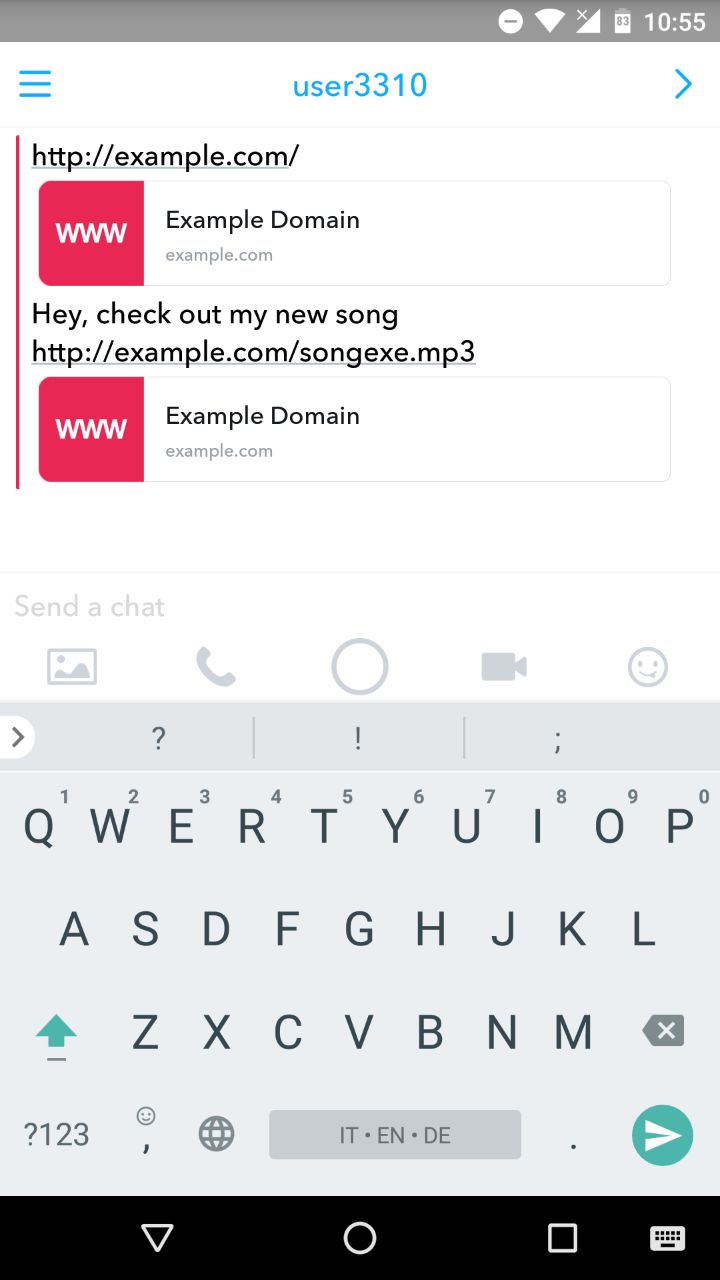The height and width of the screenshot is (1280, 720).
Task: Tap the camera capture circle
Action: tap(360, 666)
